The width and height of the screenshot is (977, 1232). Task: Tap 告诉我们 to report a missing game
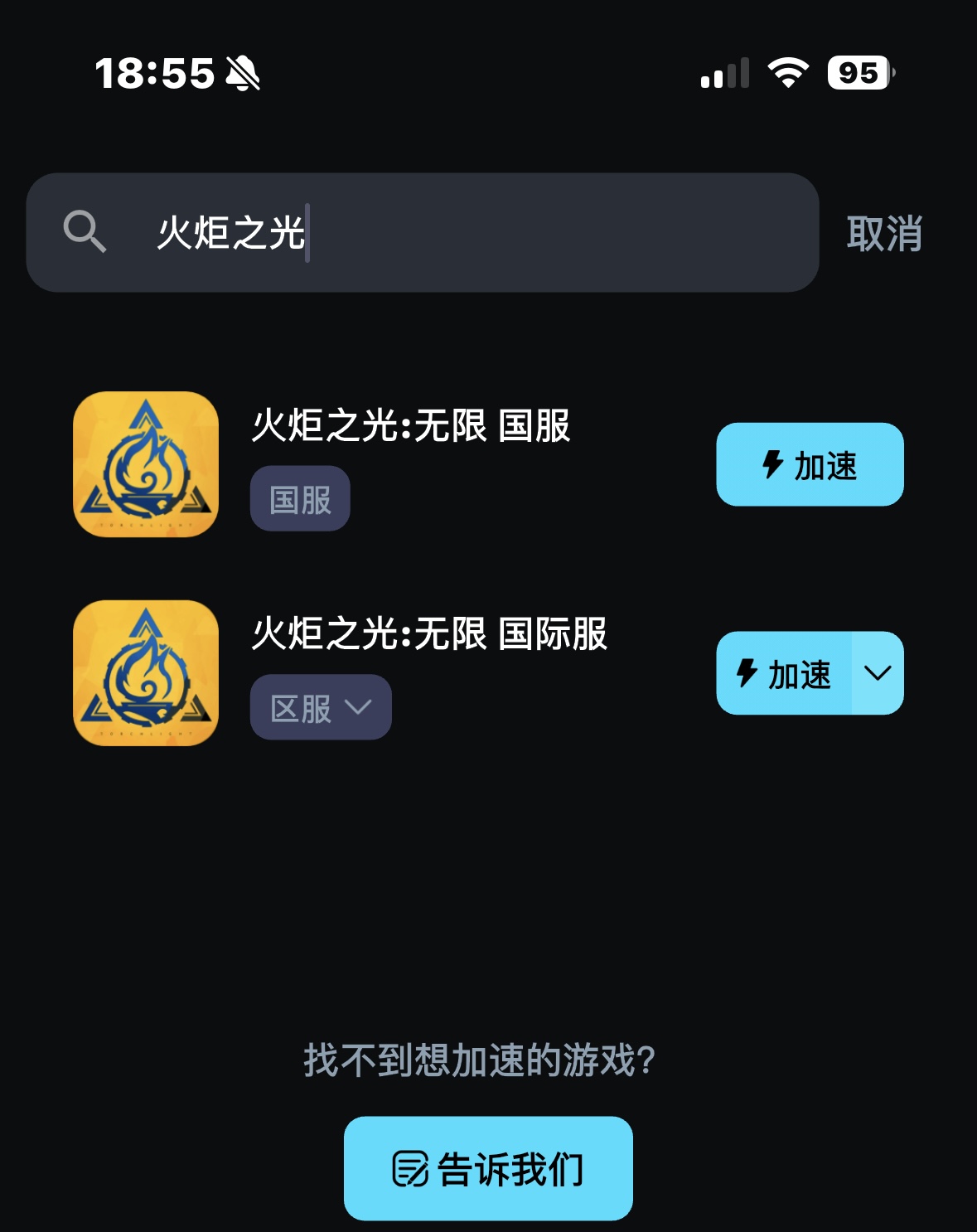488,1169
